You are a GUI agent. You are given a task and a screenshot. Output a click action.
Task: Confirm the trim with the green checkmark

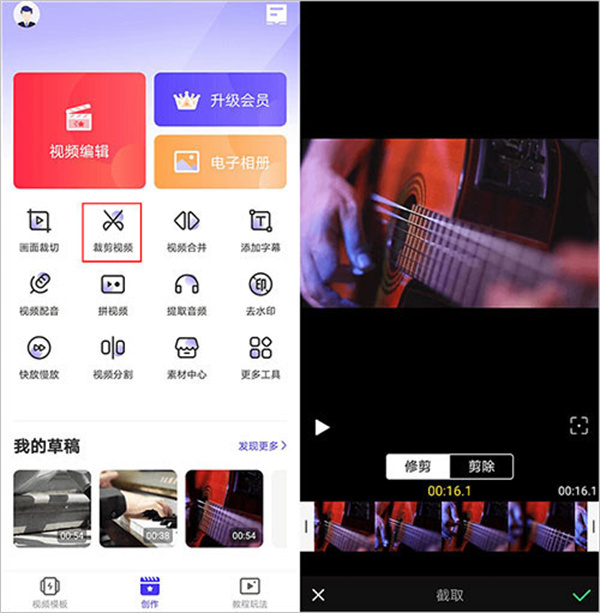[581, 595]
